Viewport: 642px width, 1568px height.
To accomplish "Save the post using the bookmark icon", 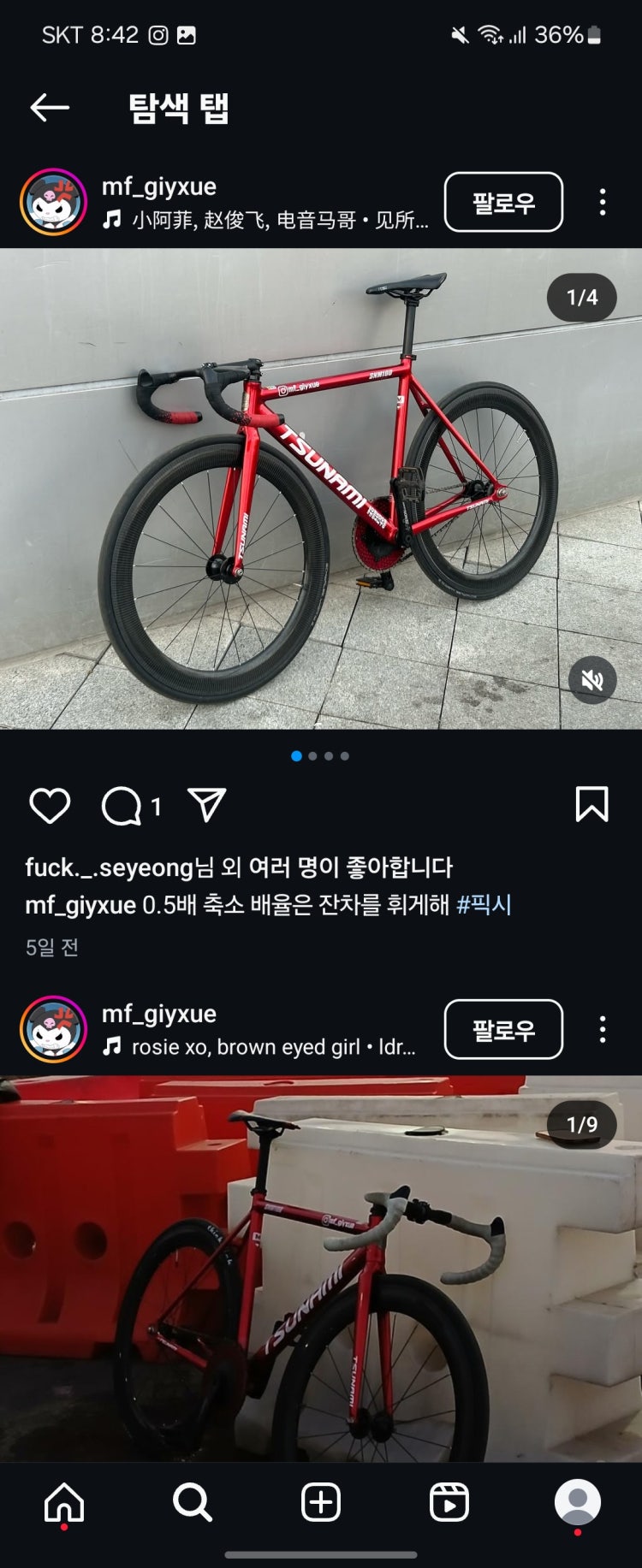I will 591,805.
